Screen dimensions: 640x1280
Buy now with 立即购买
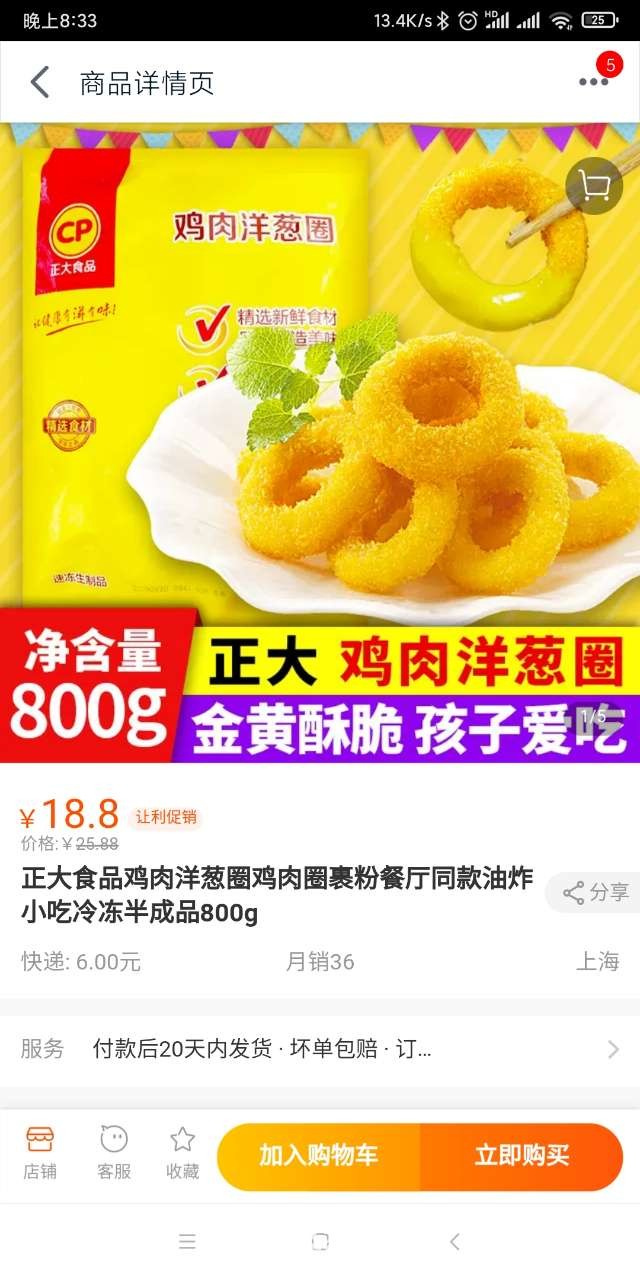coord(521,1156)
